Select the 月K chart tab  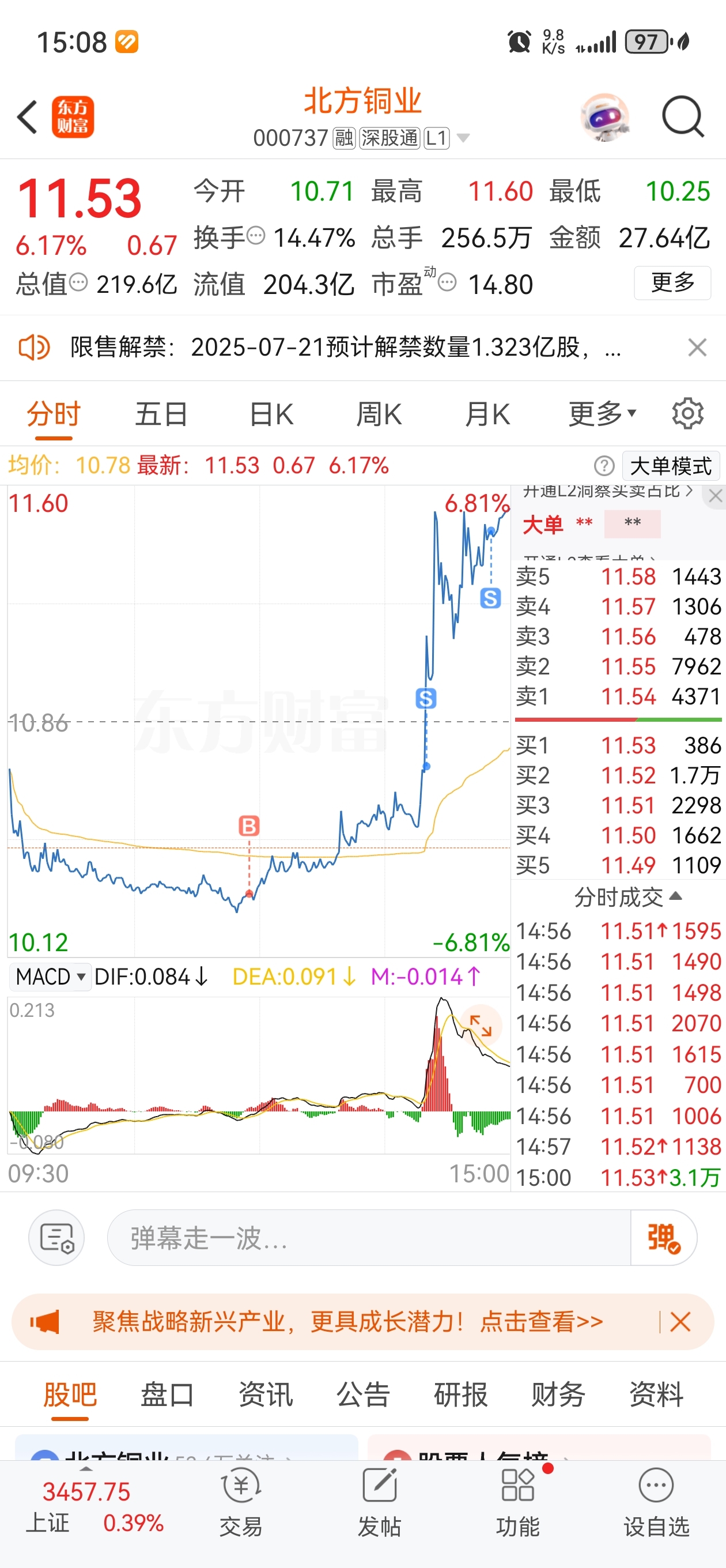pyautogui.click(x=487, y=414)
